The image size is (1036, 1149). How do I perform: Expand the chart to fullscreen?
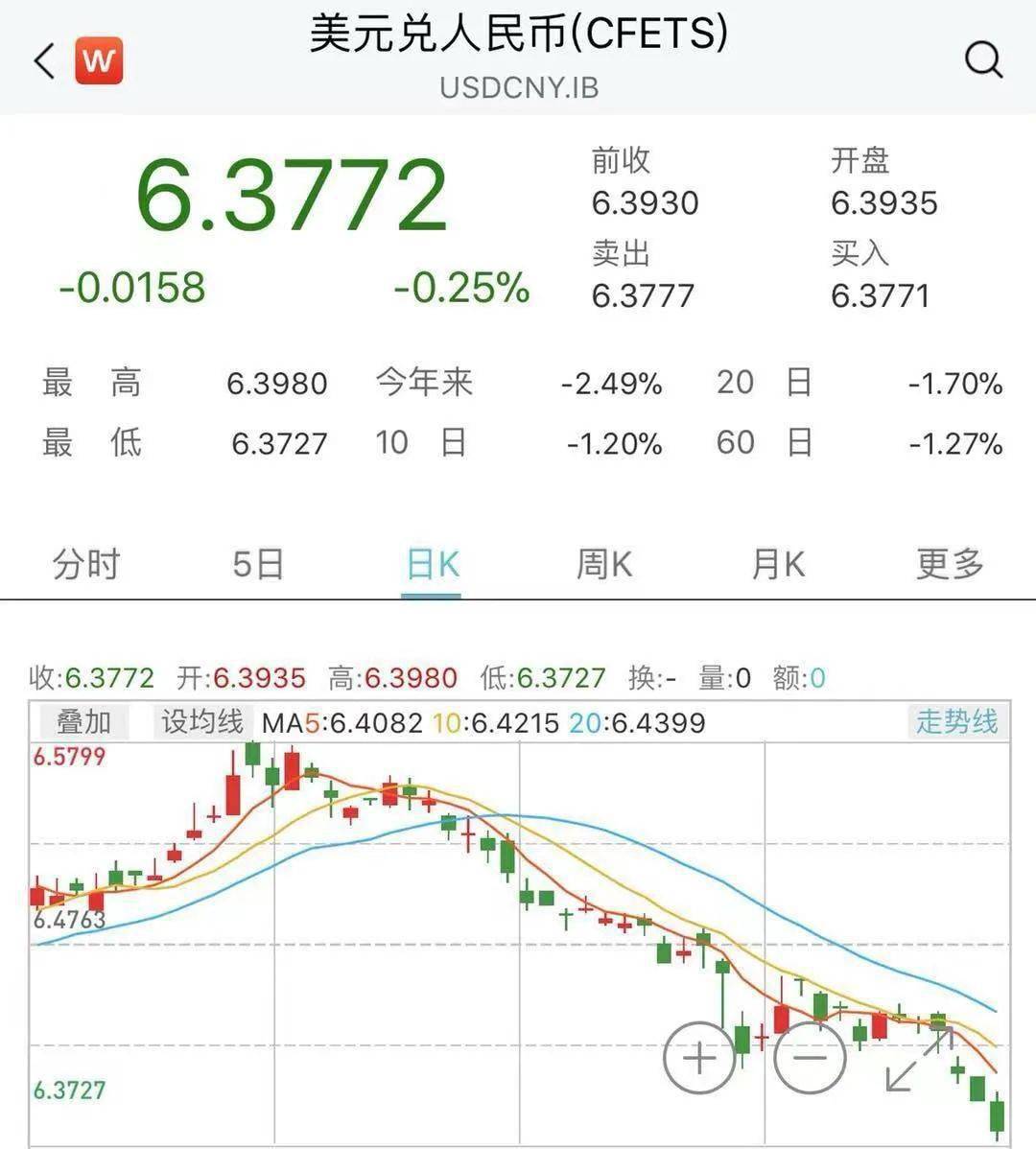pos(919,1059)
